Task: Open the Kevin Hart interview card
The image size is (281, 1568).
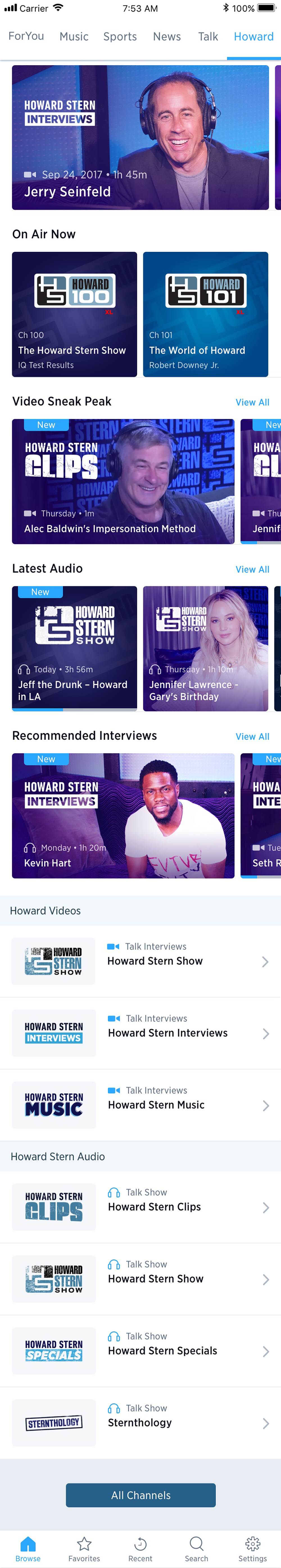Action: click(123, 816)
